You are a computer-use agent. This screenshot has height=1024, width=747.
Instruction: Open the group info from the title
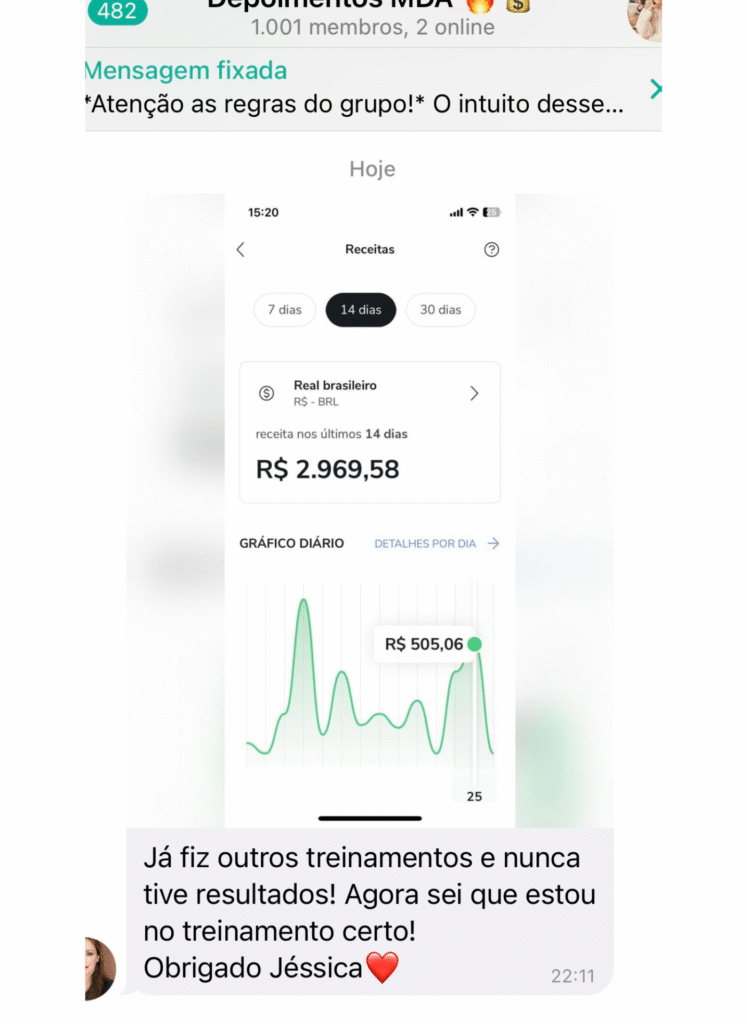(372, 18)
